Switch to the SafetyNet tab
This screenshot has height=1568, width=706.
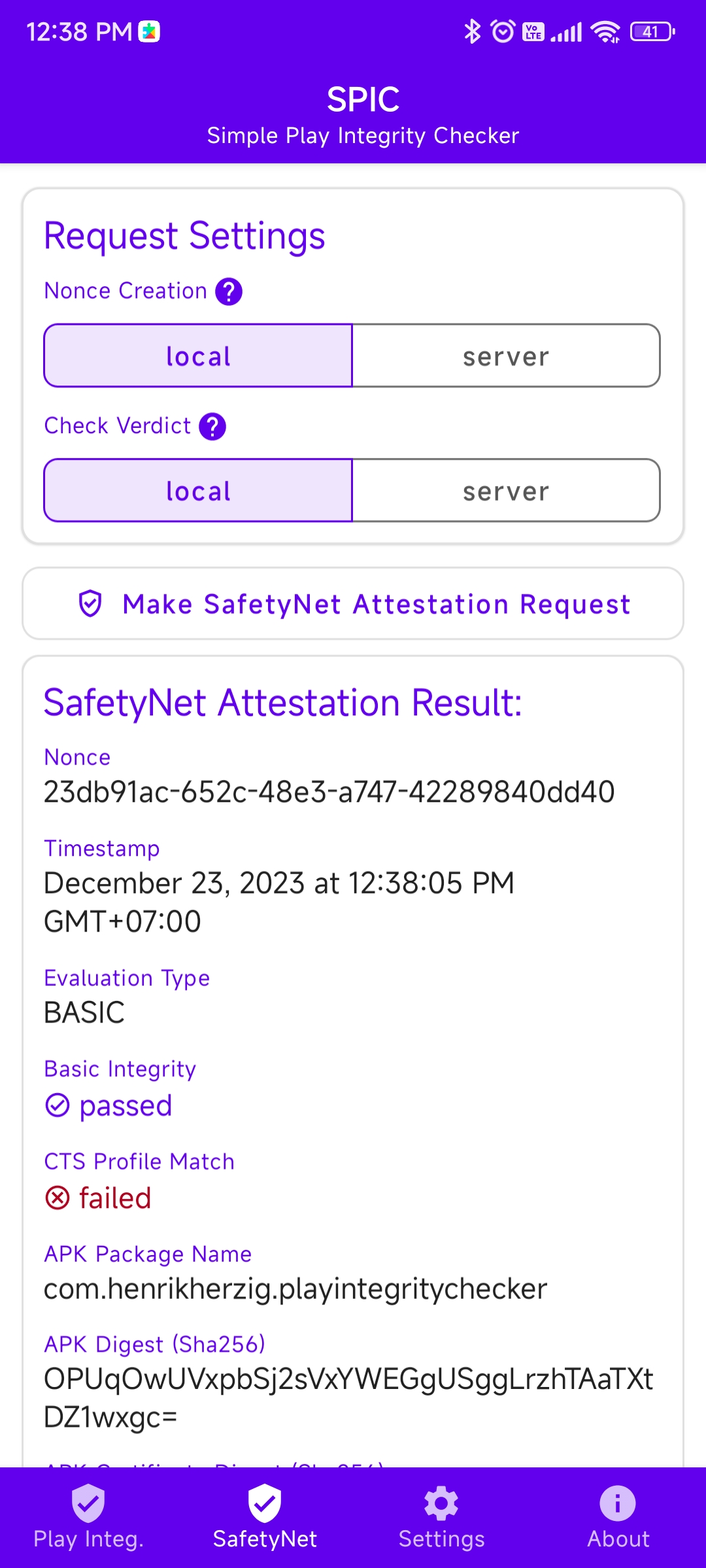pos(265,1517)
